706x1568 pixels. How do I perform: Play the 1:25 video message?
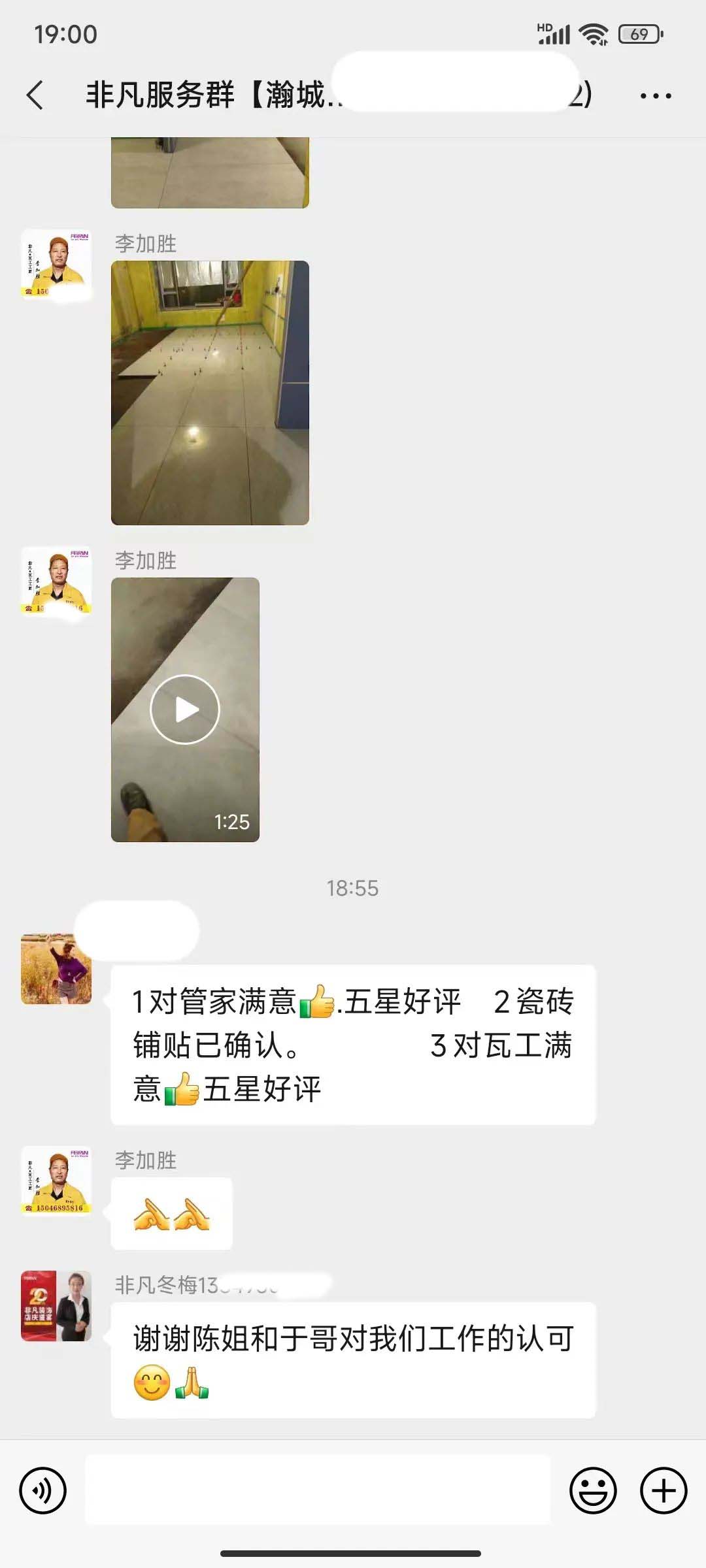coord(185,710)
